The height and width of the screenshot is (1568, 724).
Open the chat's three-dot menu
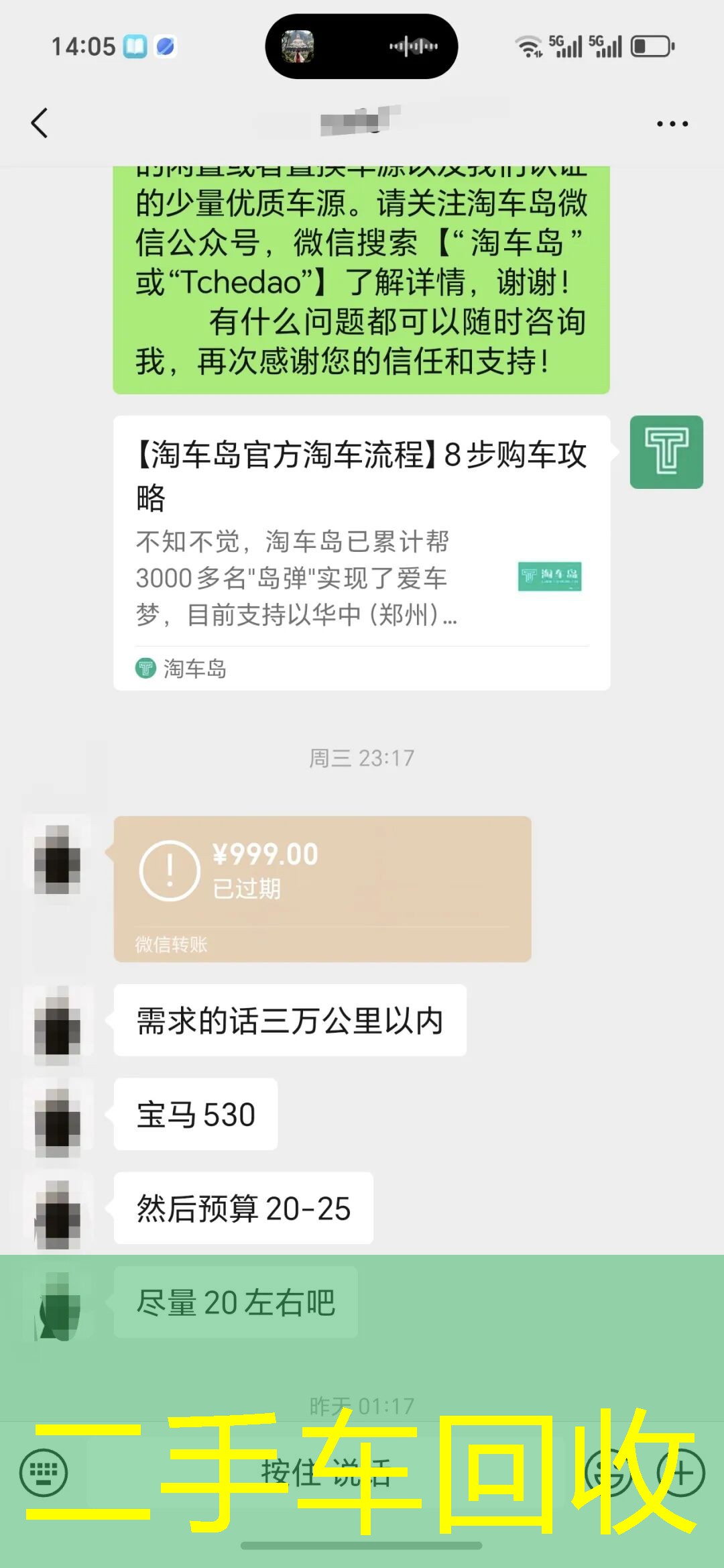click(x=672, y=124)
